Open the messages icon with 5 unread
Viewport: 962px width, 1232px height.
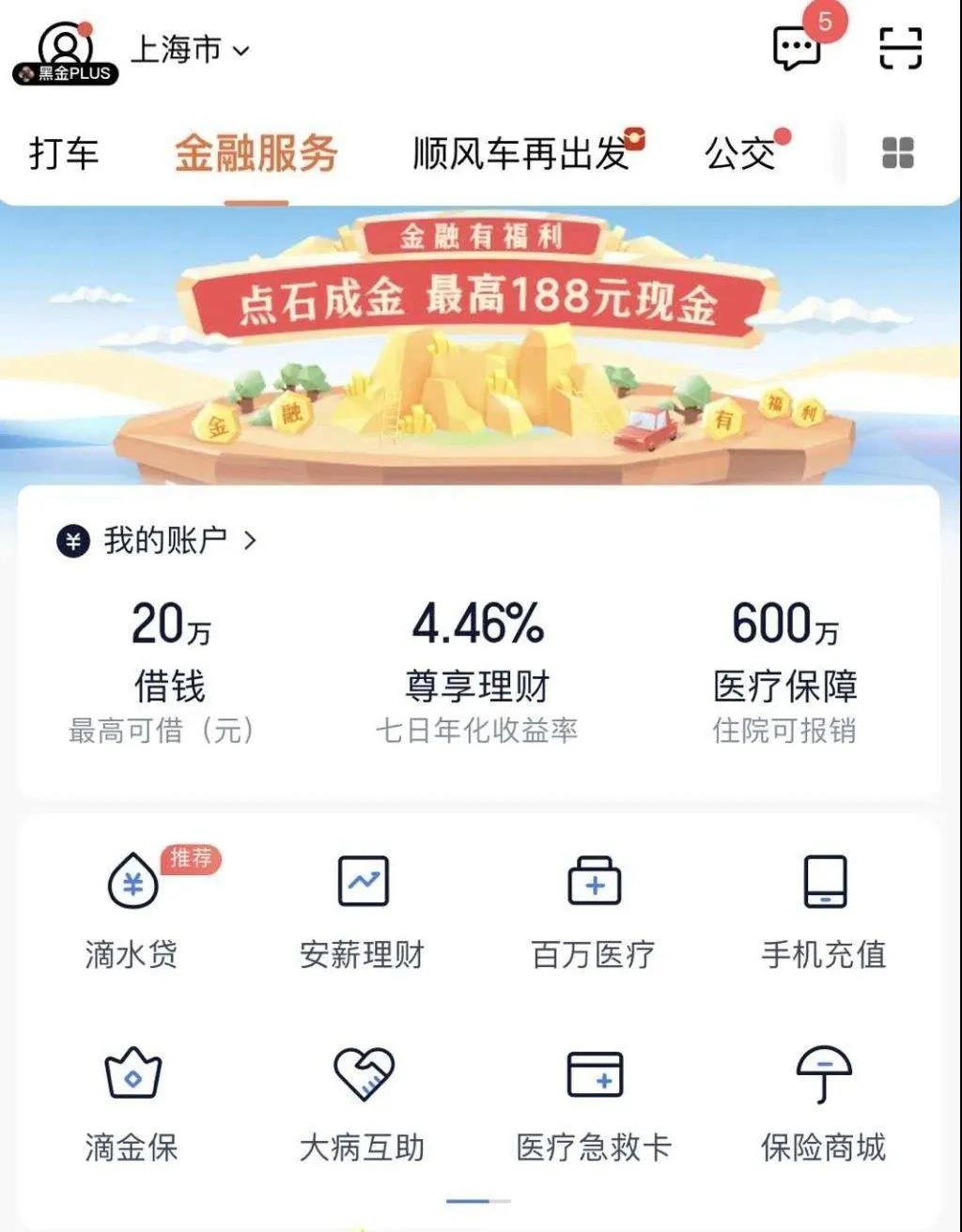797,48
